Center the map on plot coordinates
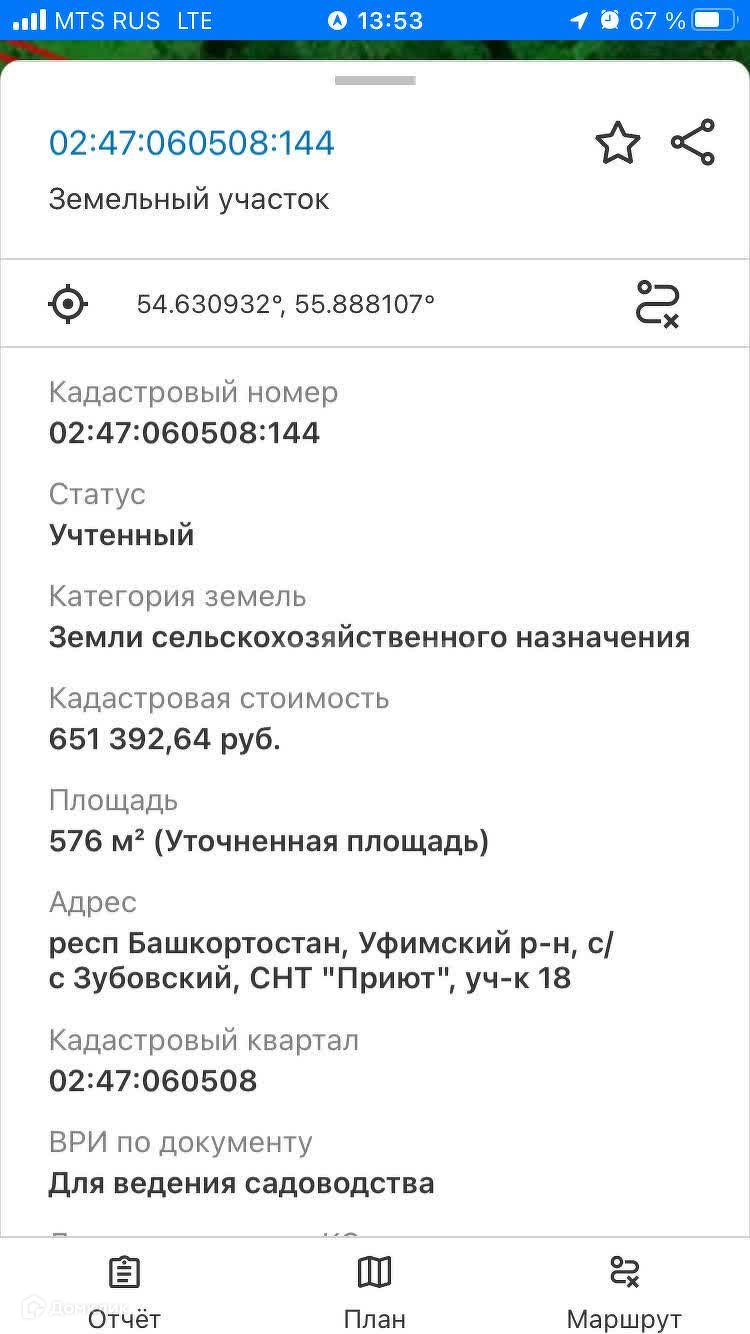Screen dimensions: 750x1334 coord(68,303)
